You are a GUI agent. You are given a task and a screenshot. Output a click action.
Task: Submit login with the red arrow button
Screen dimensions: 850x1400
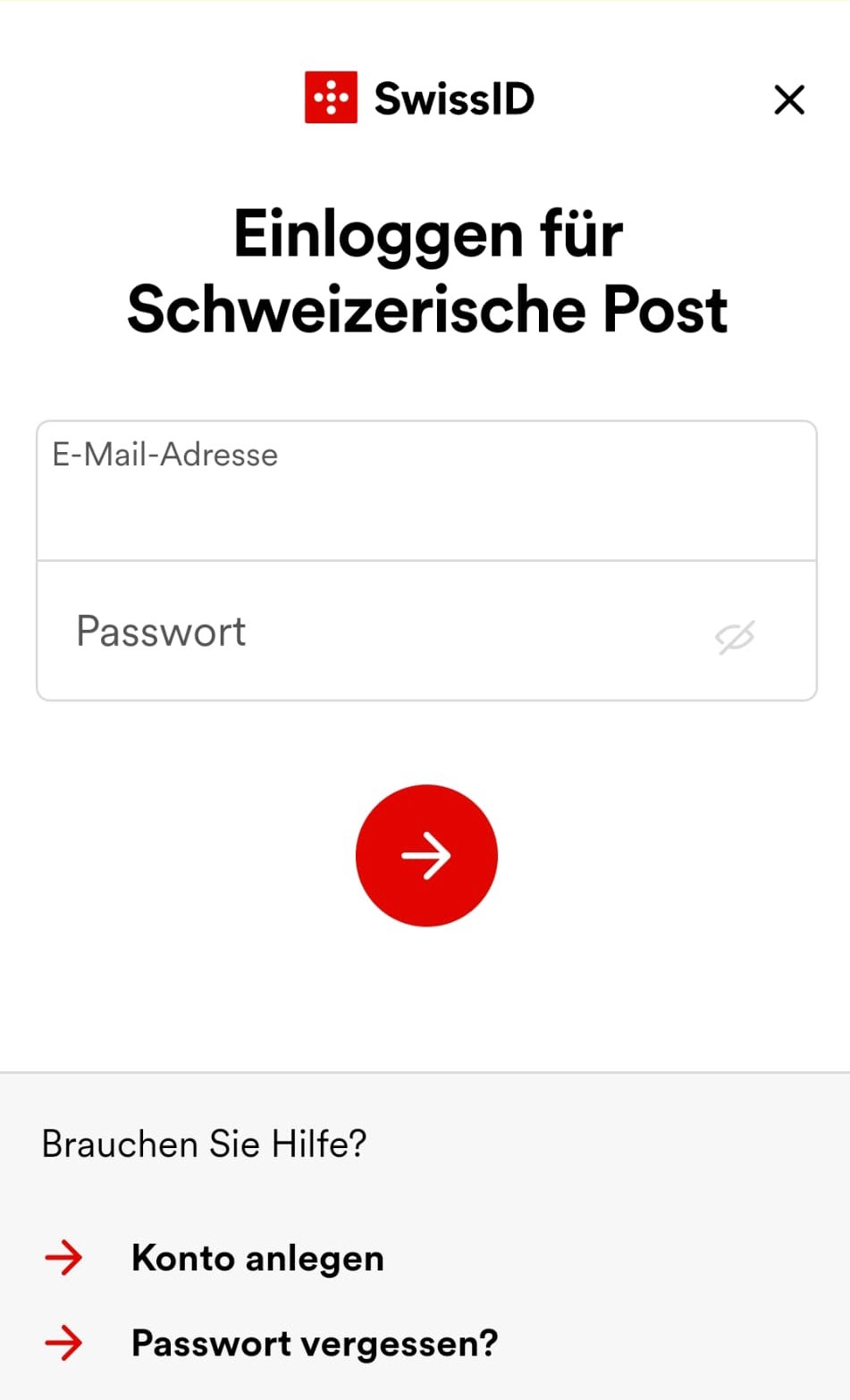(x=426, y=855)
